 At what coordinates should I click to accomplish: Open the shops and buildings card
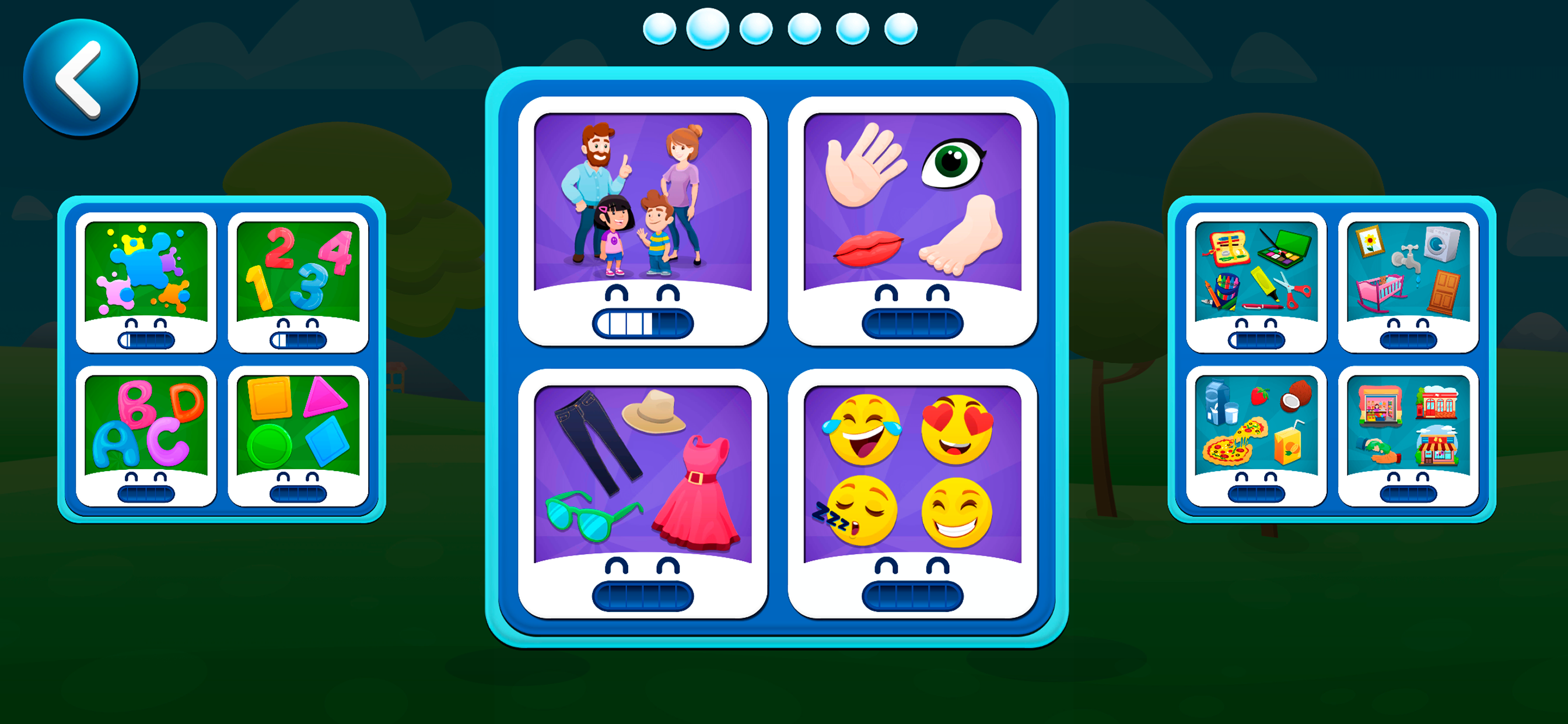(x=1408, y=435)
